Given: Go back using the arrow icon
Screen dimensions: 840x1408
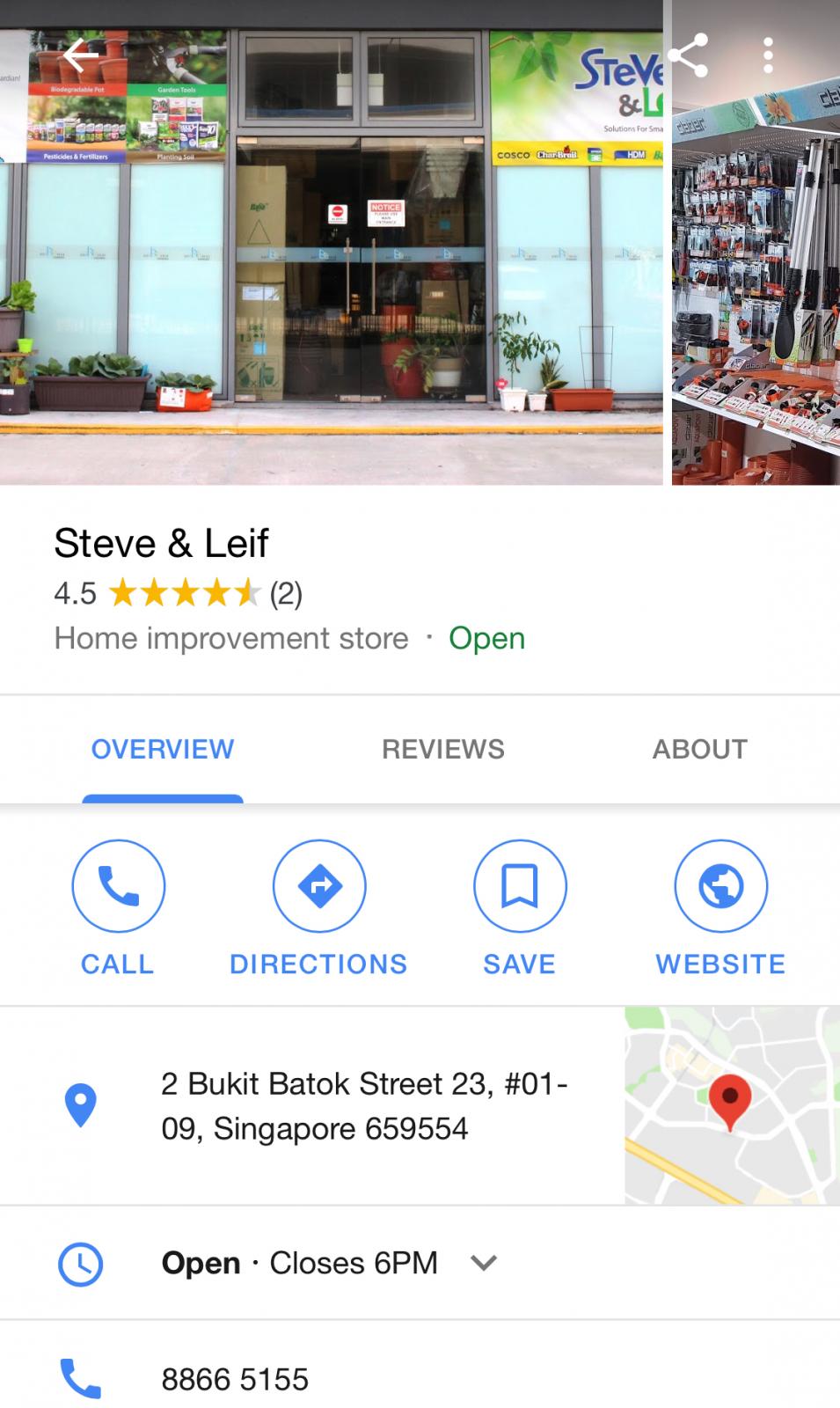Looking at the screenshot, I should coord(80,55).
